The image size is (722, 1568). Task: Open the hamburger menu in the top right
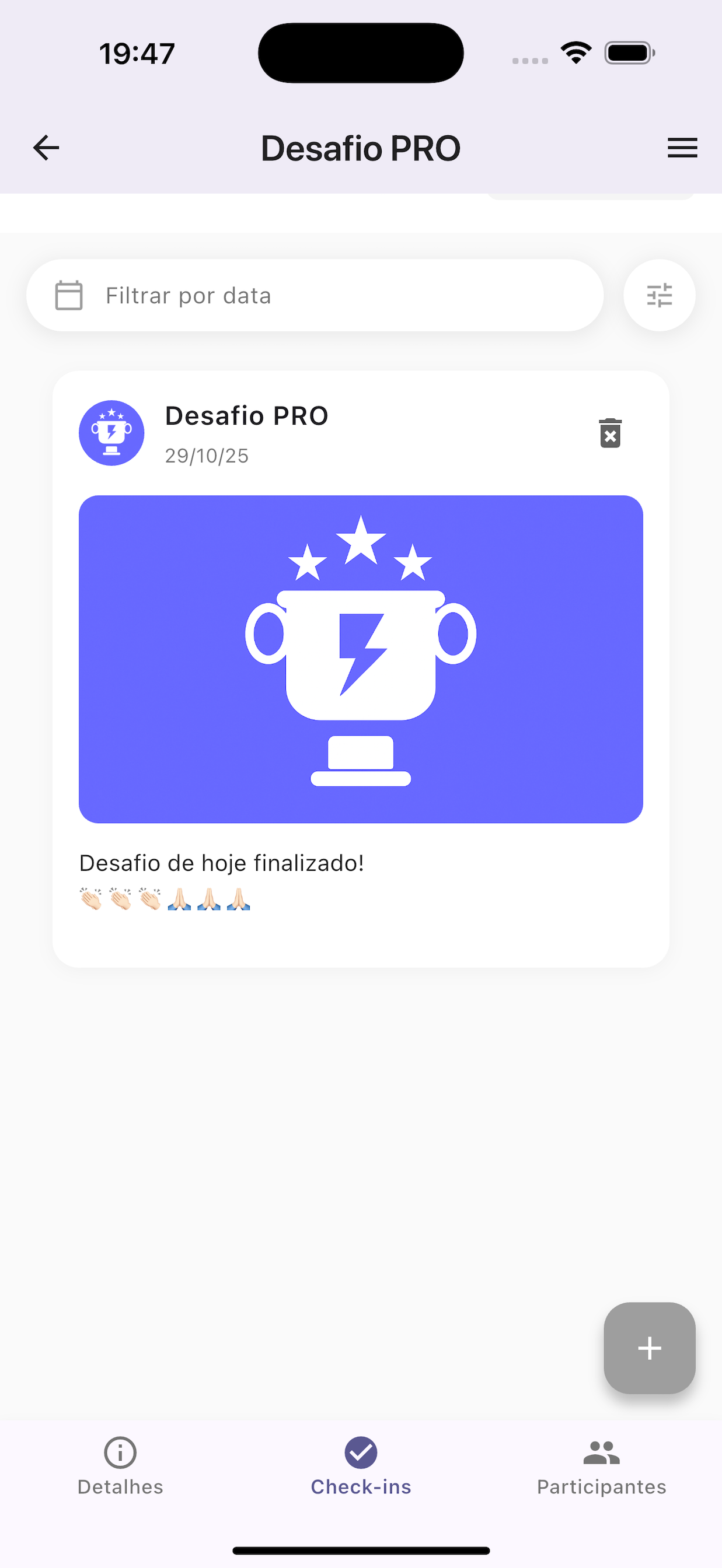[x=682, y=146]
